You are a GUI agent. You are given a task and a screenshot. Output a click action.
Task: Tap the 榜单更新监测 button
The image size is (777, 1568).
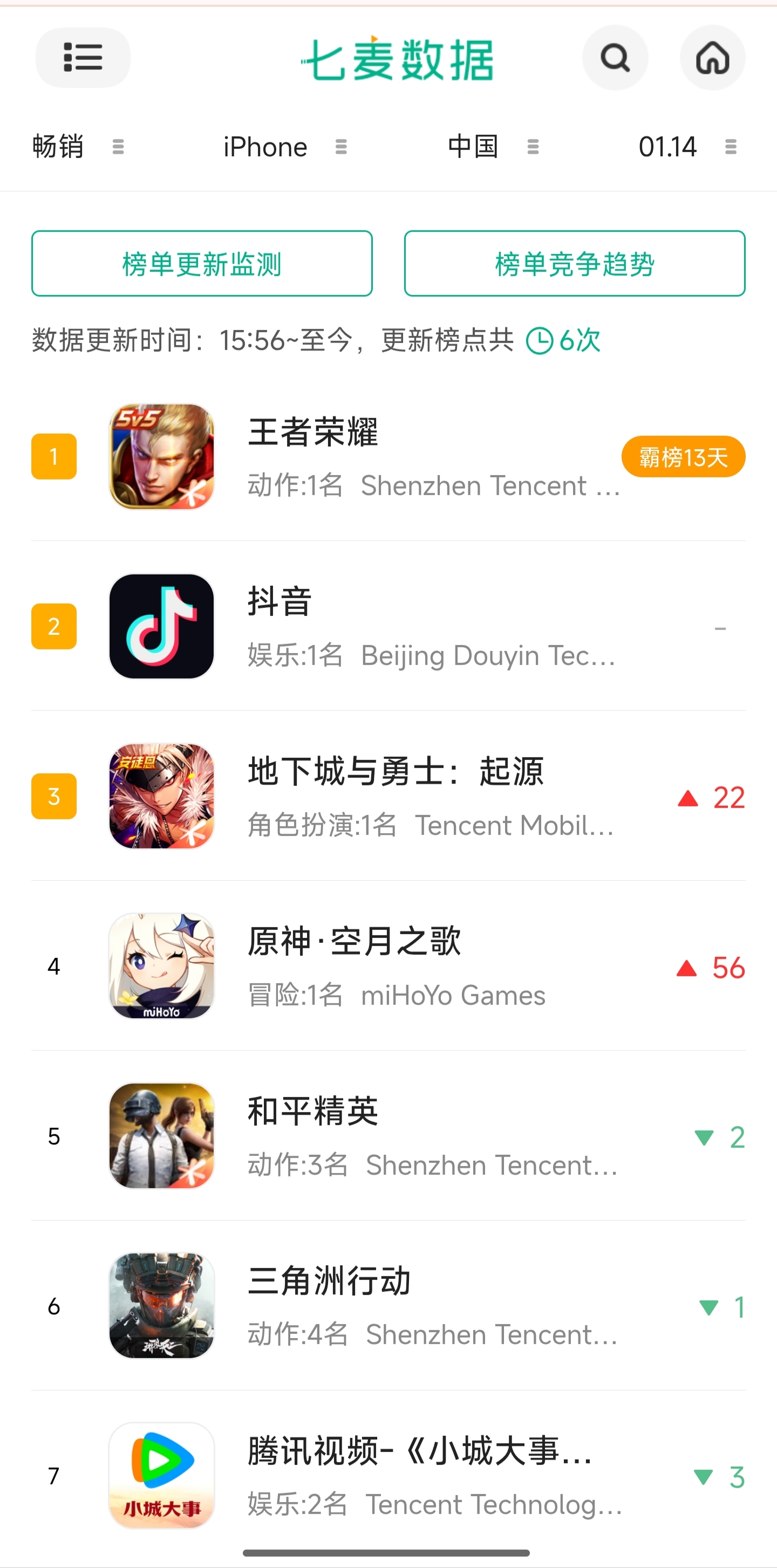tap(202, 264)
